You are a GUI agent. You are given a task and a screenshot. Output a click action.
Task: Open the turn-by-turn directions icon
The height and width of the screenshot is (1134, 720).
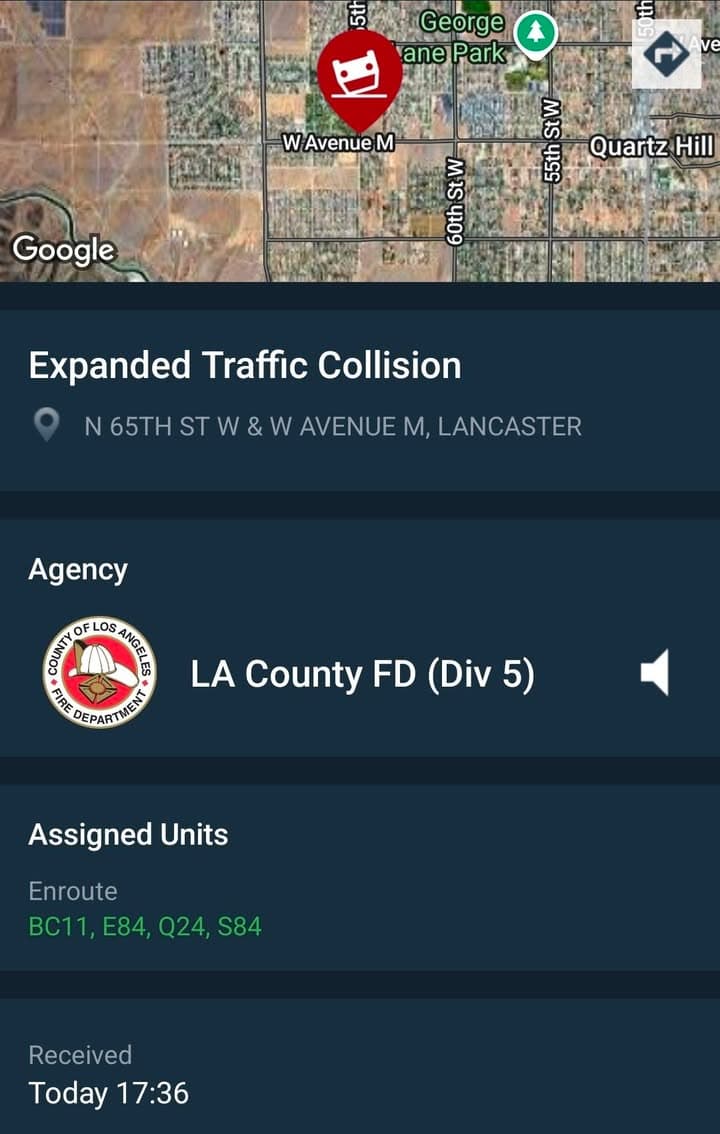[x=664, y=55]
